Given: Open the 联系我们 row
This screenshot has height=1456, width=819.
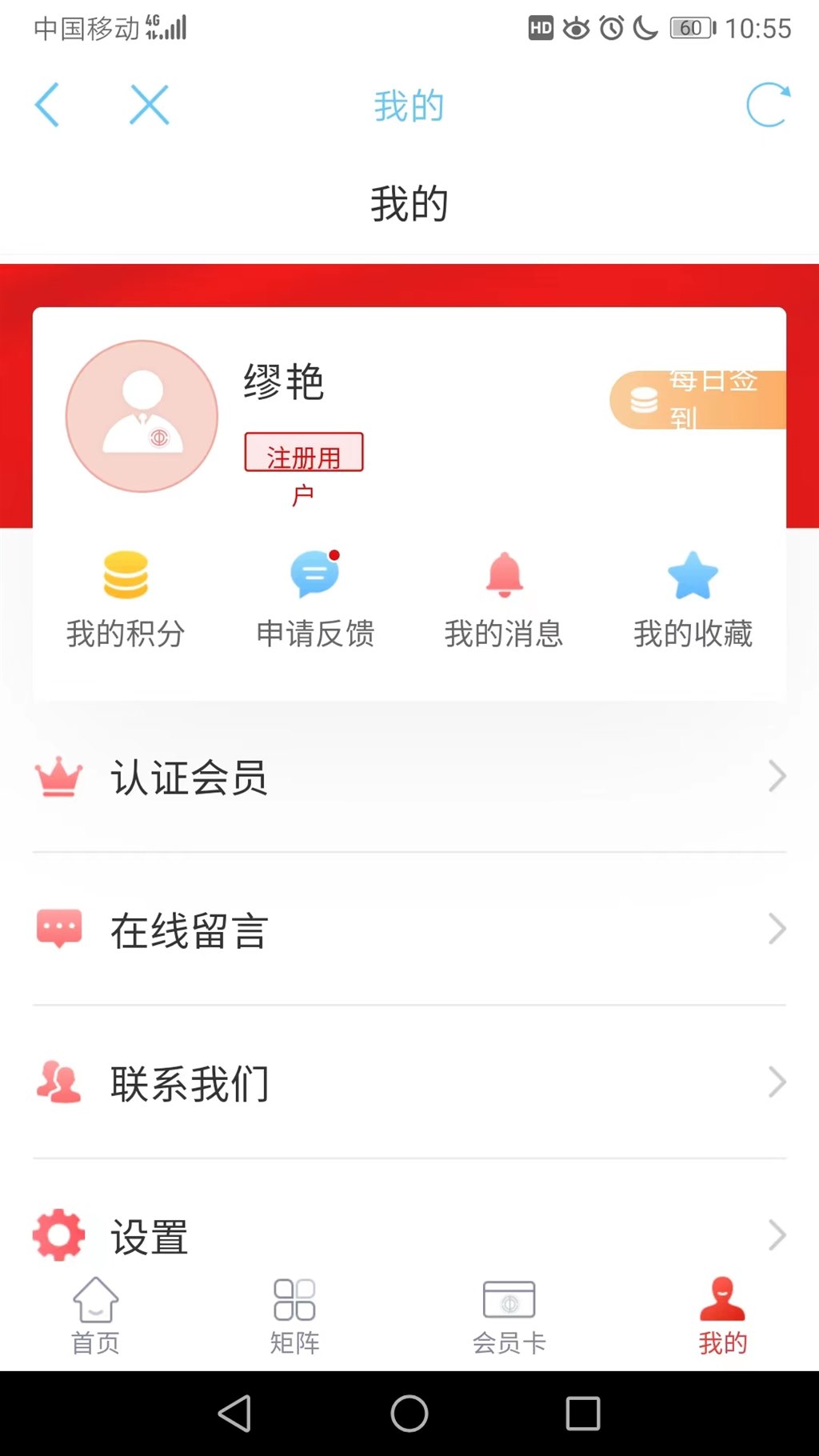Looking at the screenshot, I should click(x=409, y=1082).
